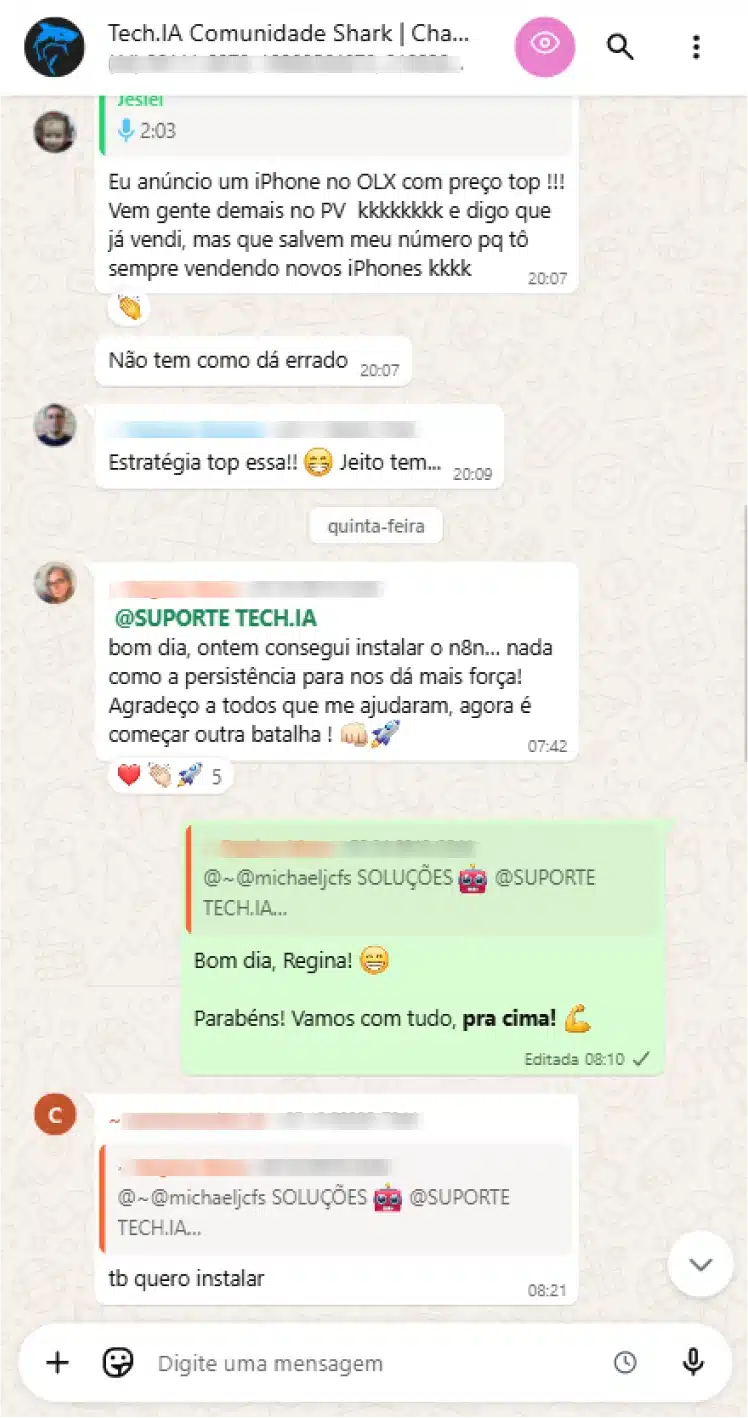Open the three-dot overflow menu
This screenshot has height=1418, width=748.
[696, 46]
